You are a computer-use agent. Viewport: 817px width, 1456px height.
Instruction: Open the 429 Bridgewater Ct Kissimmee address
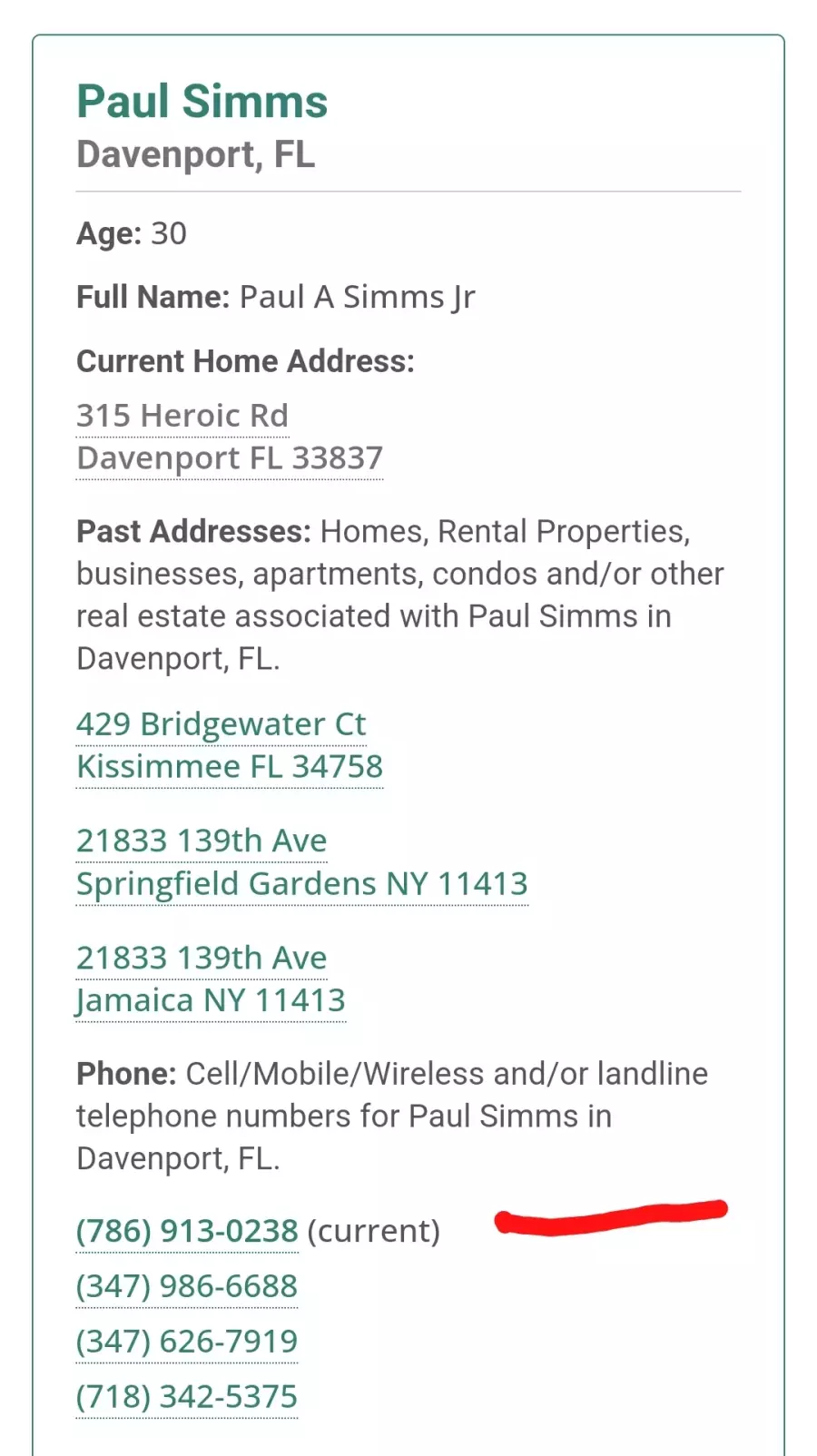pos(230,745)
